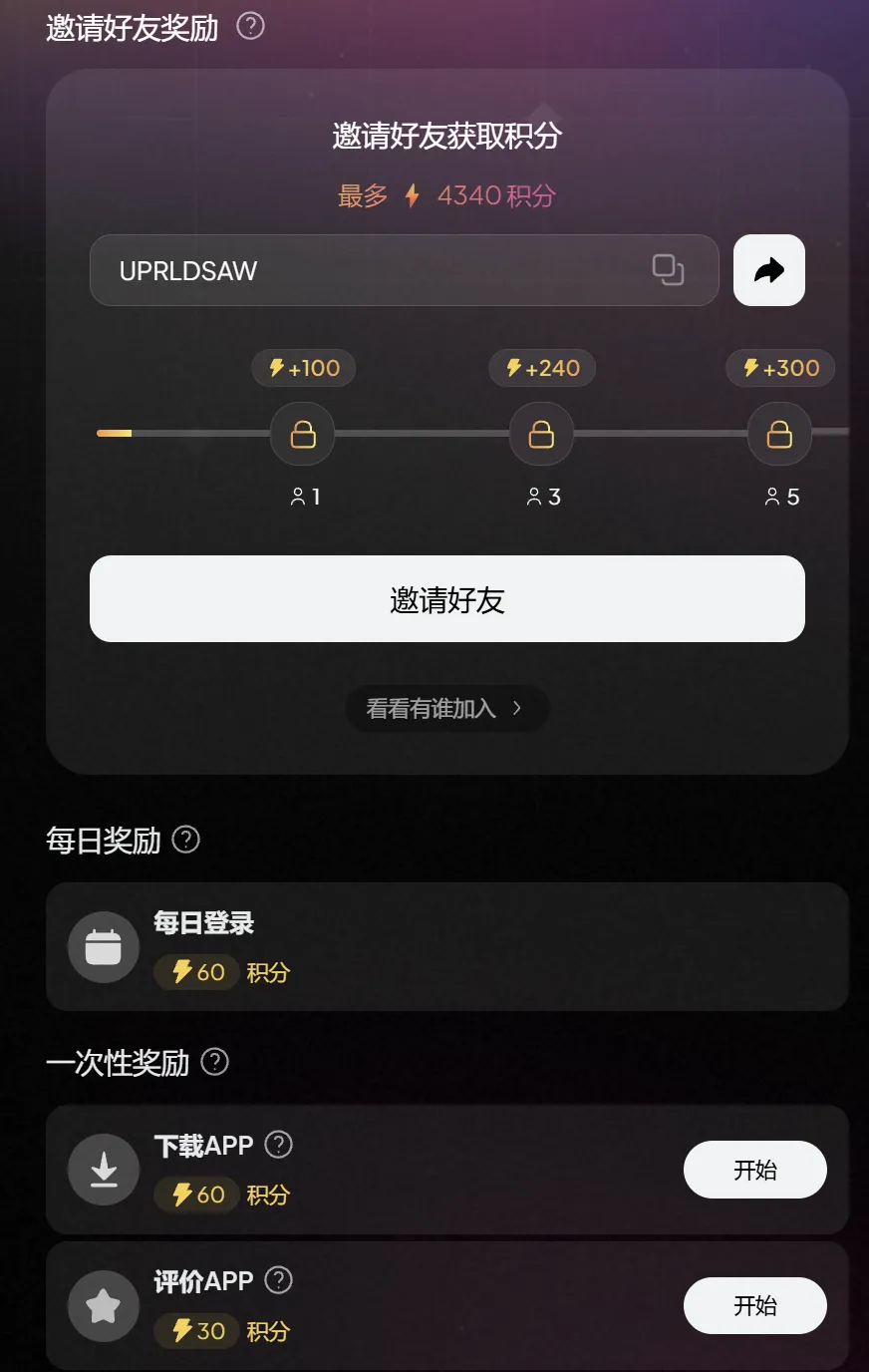Click the +100 reward badge
Viewport: 869px width, 1372px height.
pos(303,368)
